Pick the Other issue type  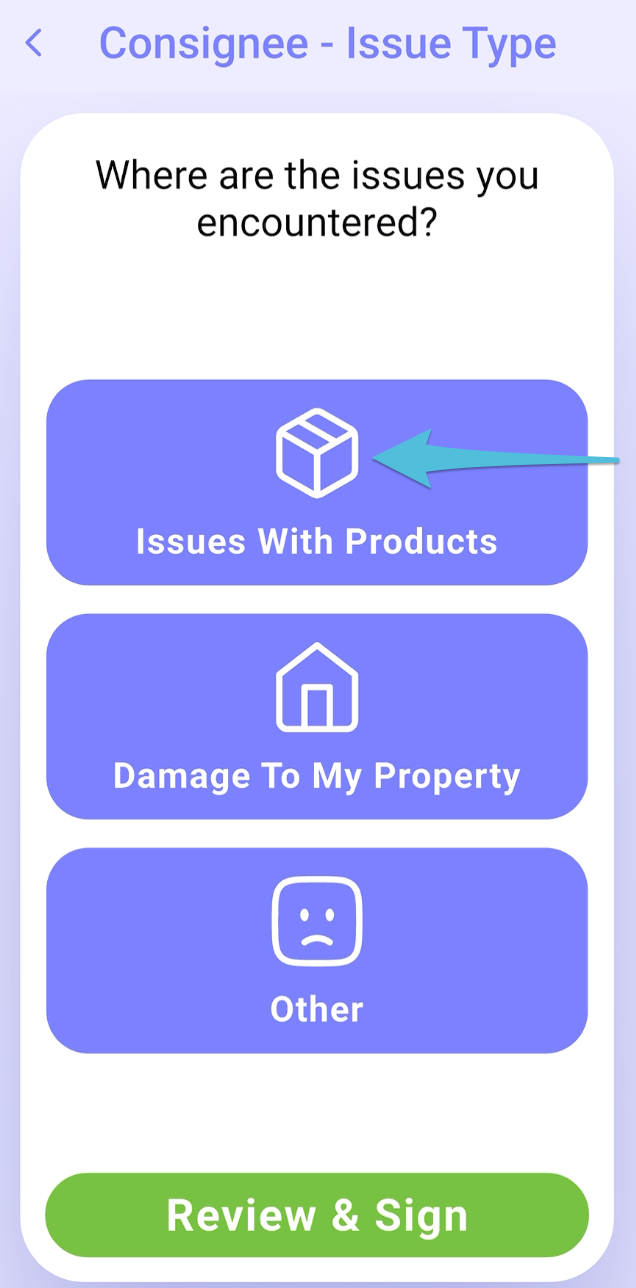pos(316,950)
